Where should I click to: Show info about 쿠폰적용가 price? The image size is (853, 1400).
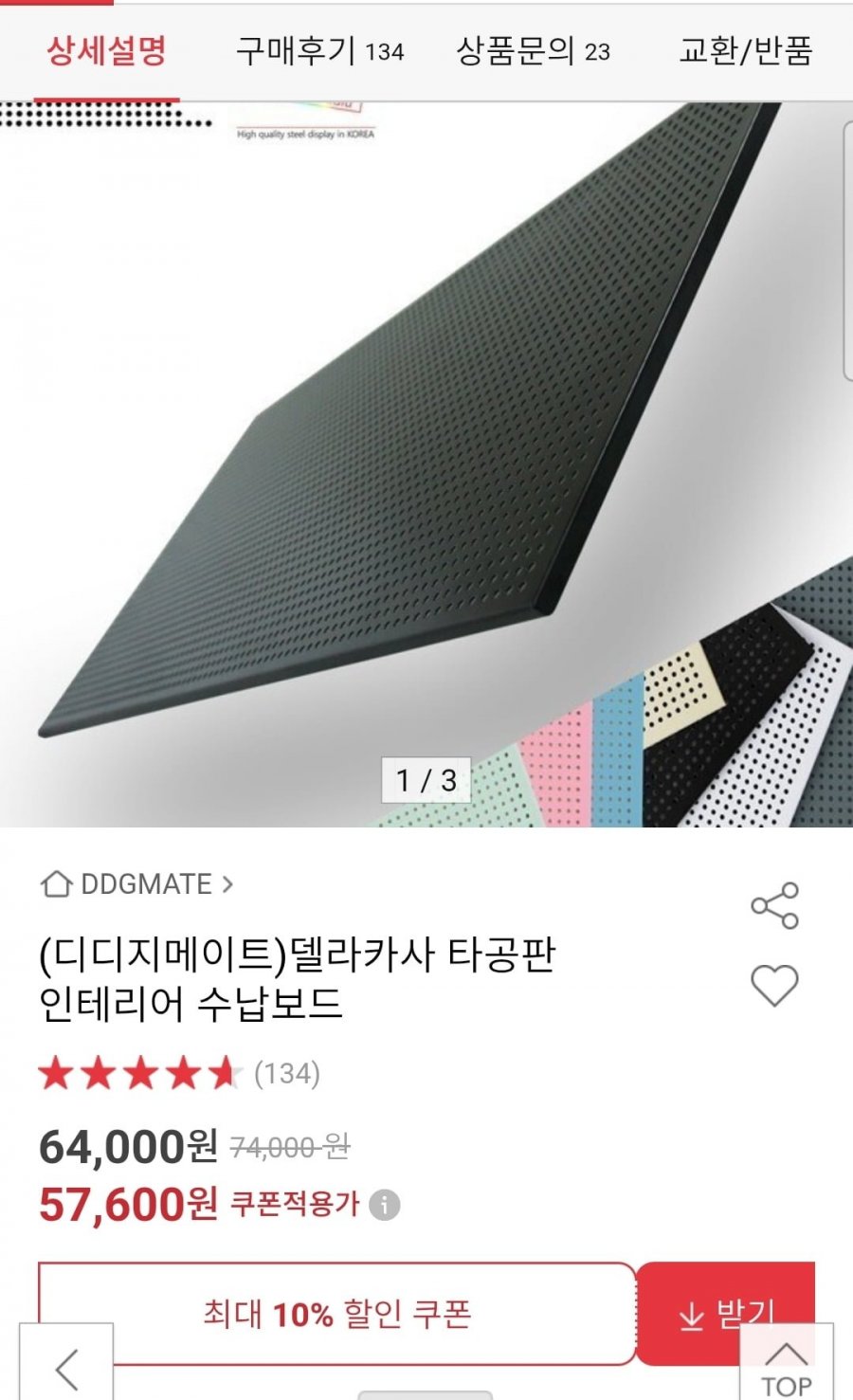pyautogui.click(x=384, y=1205)
